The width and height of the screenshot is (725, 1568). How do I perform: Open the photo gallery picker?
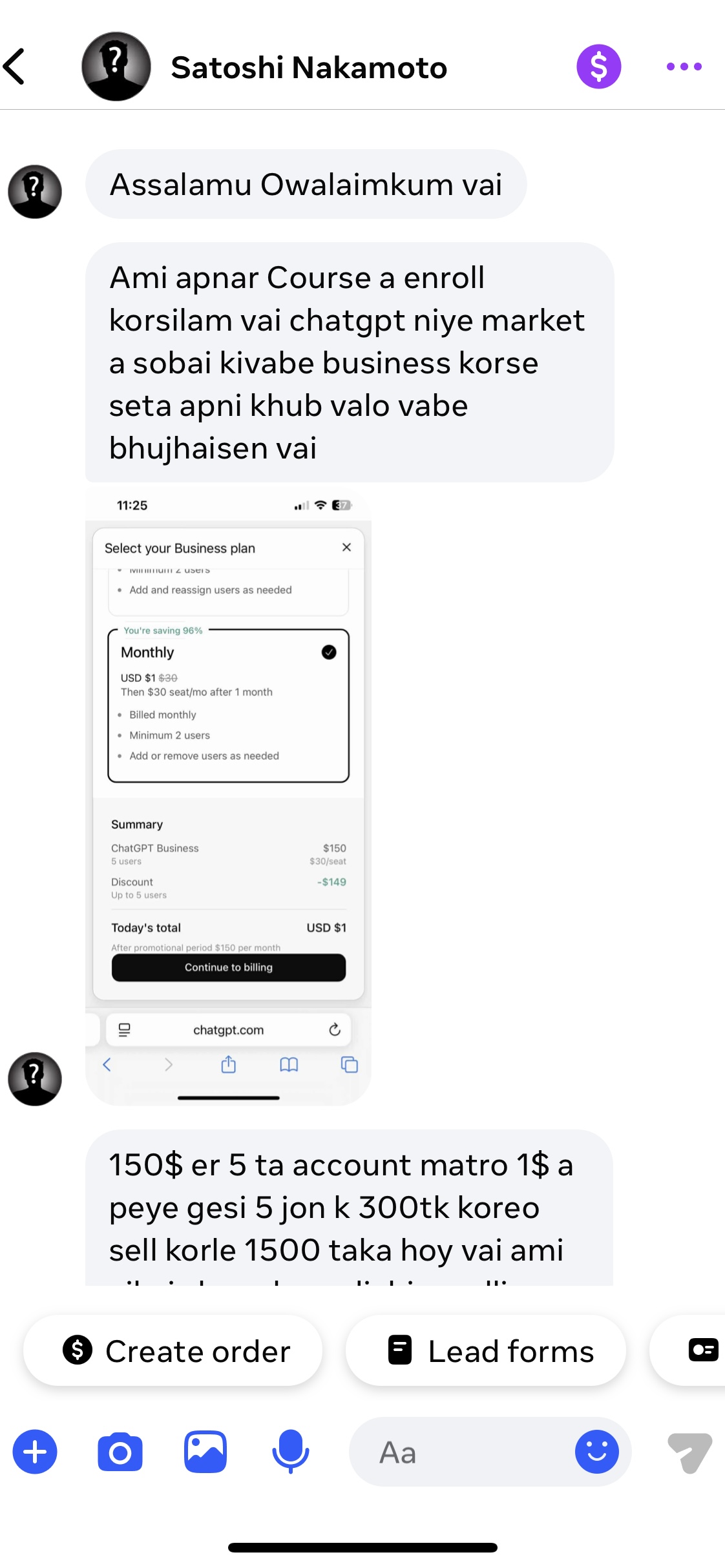coord(205,1452)
